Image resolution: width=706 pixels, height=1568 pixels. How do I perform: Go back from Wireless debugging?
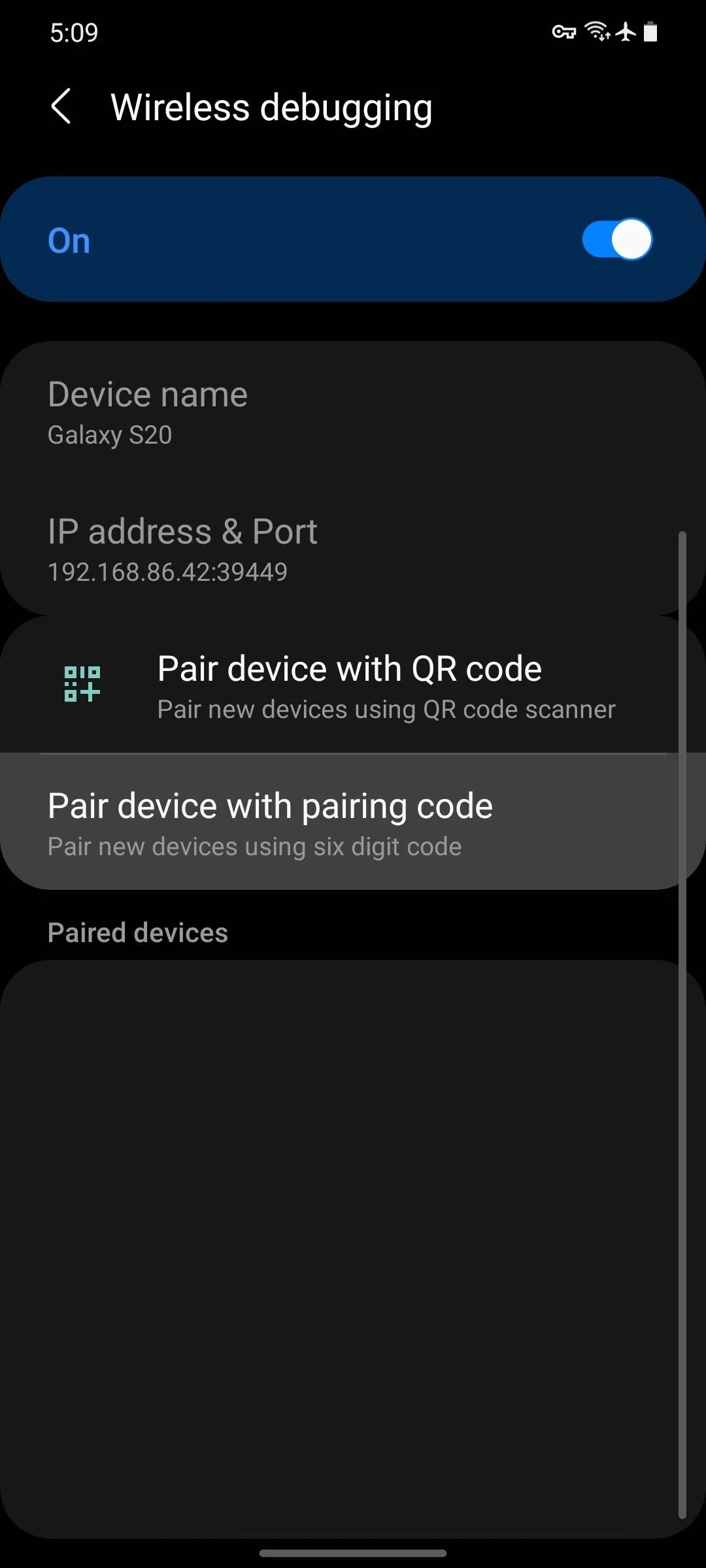coord(61,106)
